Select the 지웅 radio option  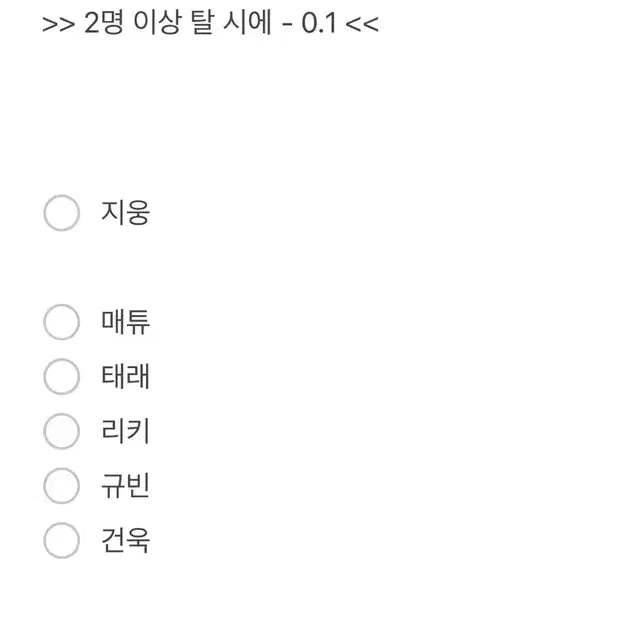pos(62,213)
